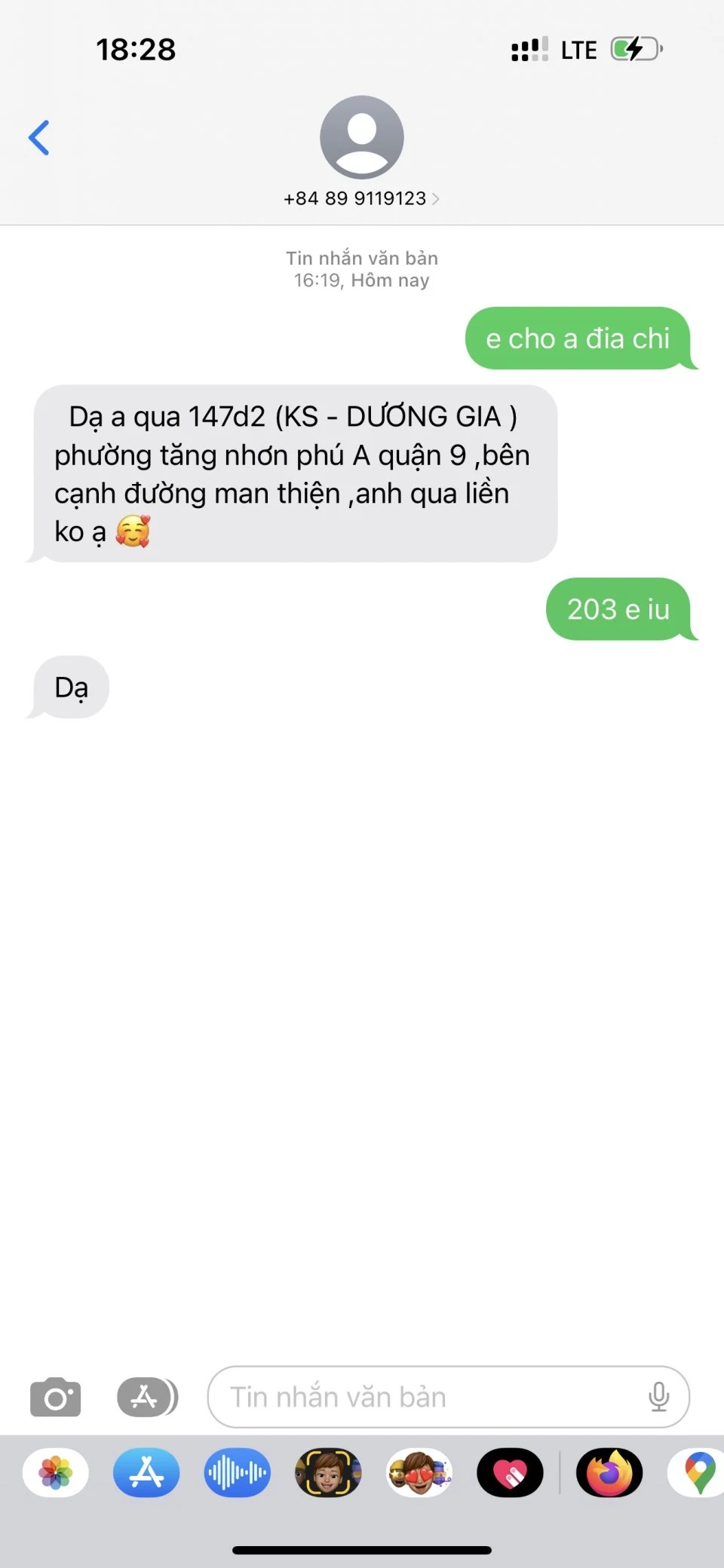Viewport: 724px width, 1568px height.
Task: Open the Photos app in the app strip
Action: pyautogui.click(x=56, y=1472)
